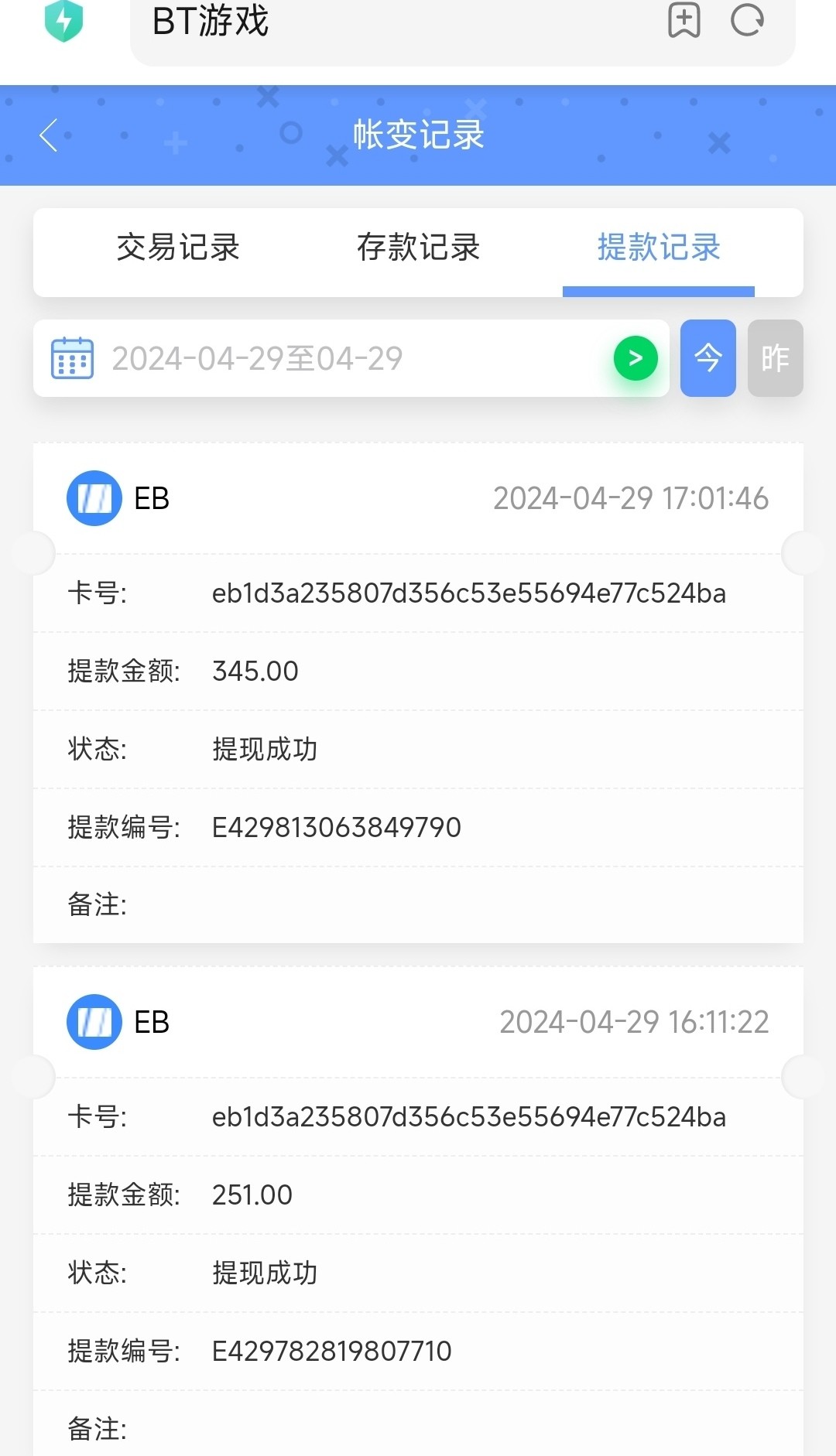Viewport: 836px width, 1456px height.
Task: Filter records by yesterday (昨)
Action: tap(776, 358)
